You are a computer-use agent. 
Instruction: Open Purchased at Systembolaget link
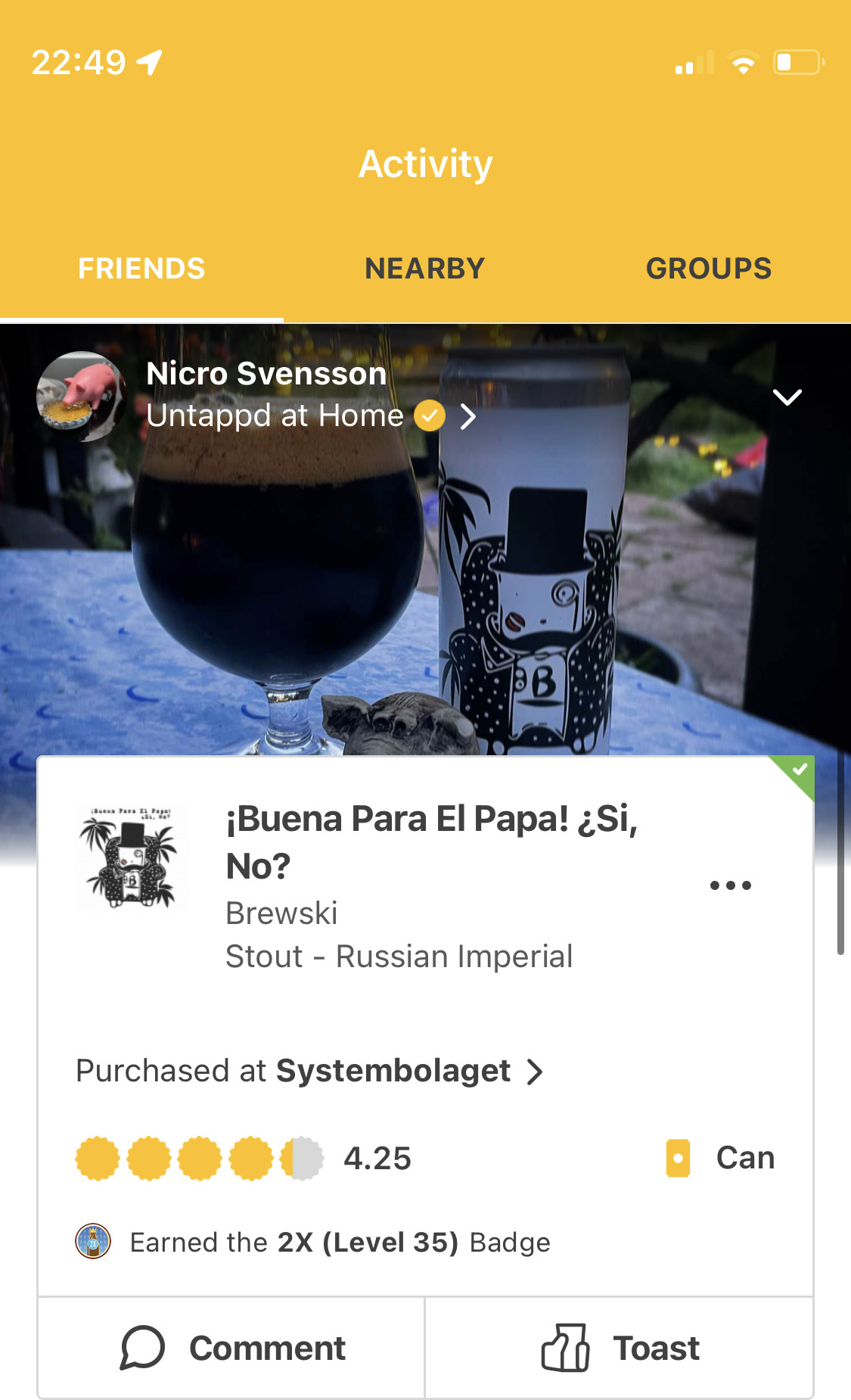click(x=309, y=1072)
